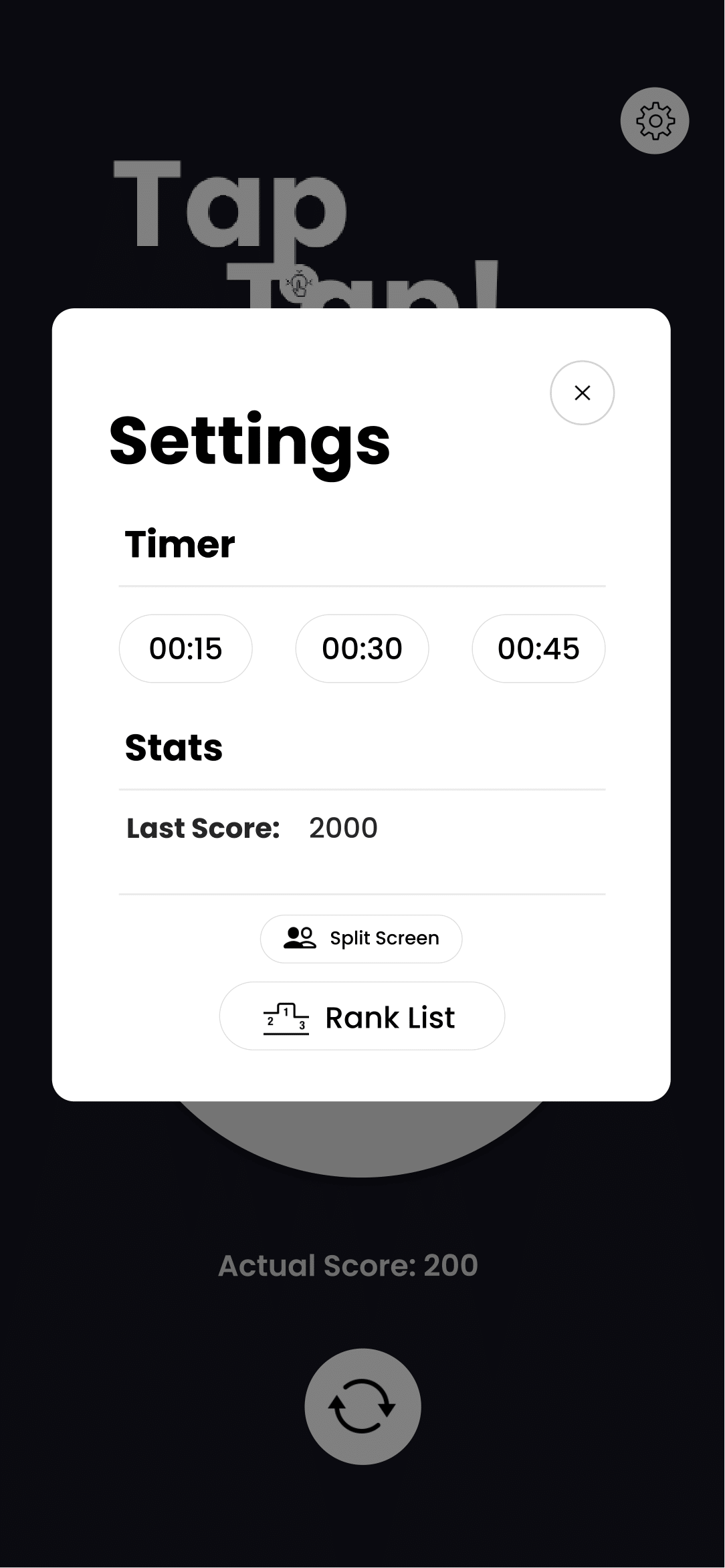Choose the 00:30 timer
This screenshot has height=1568, width=725.
(362, 648)
